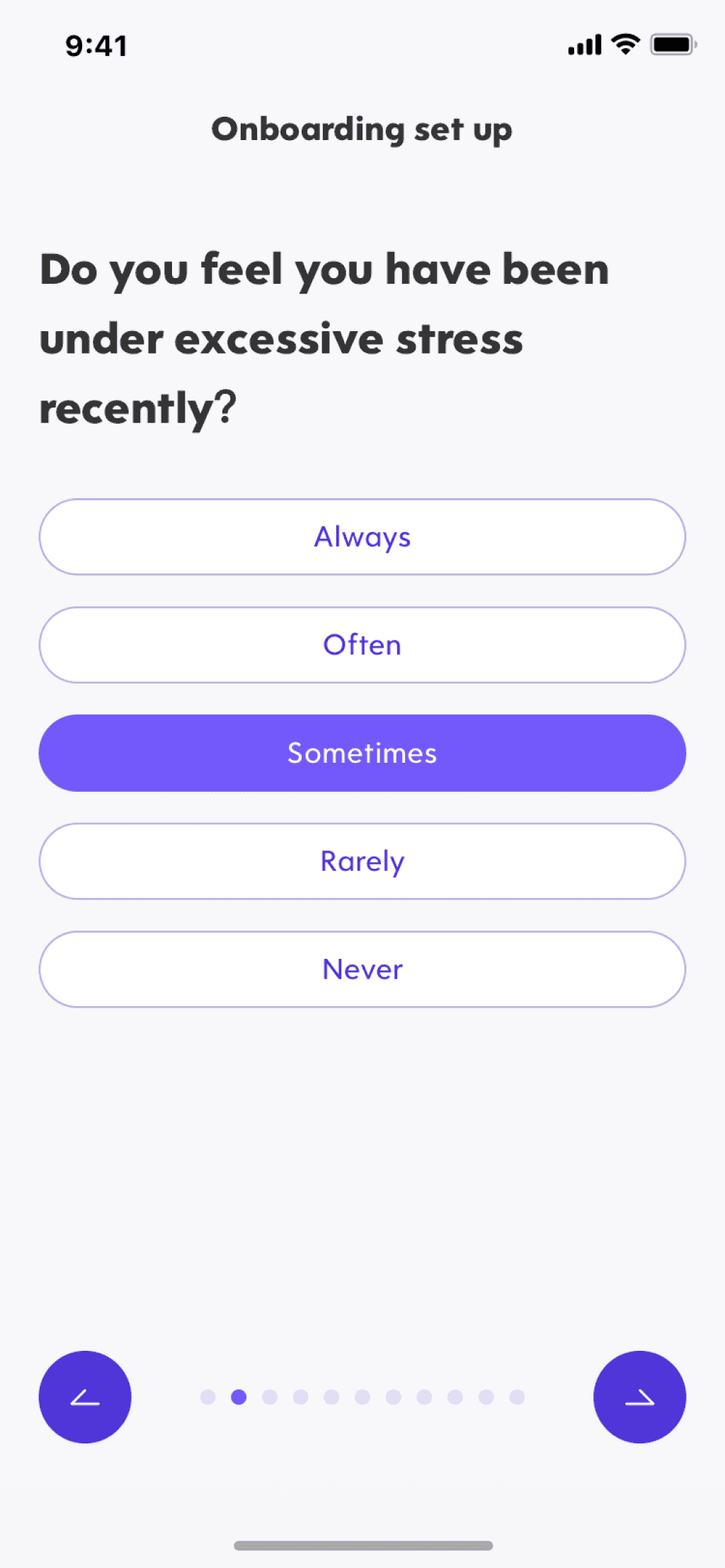Select the Always answer
725x1568 pixels.
coord(362,537)
